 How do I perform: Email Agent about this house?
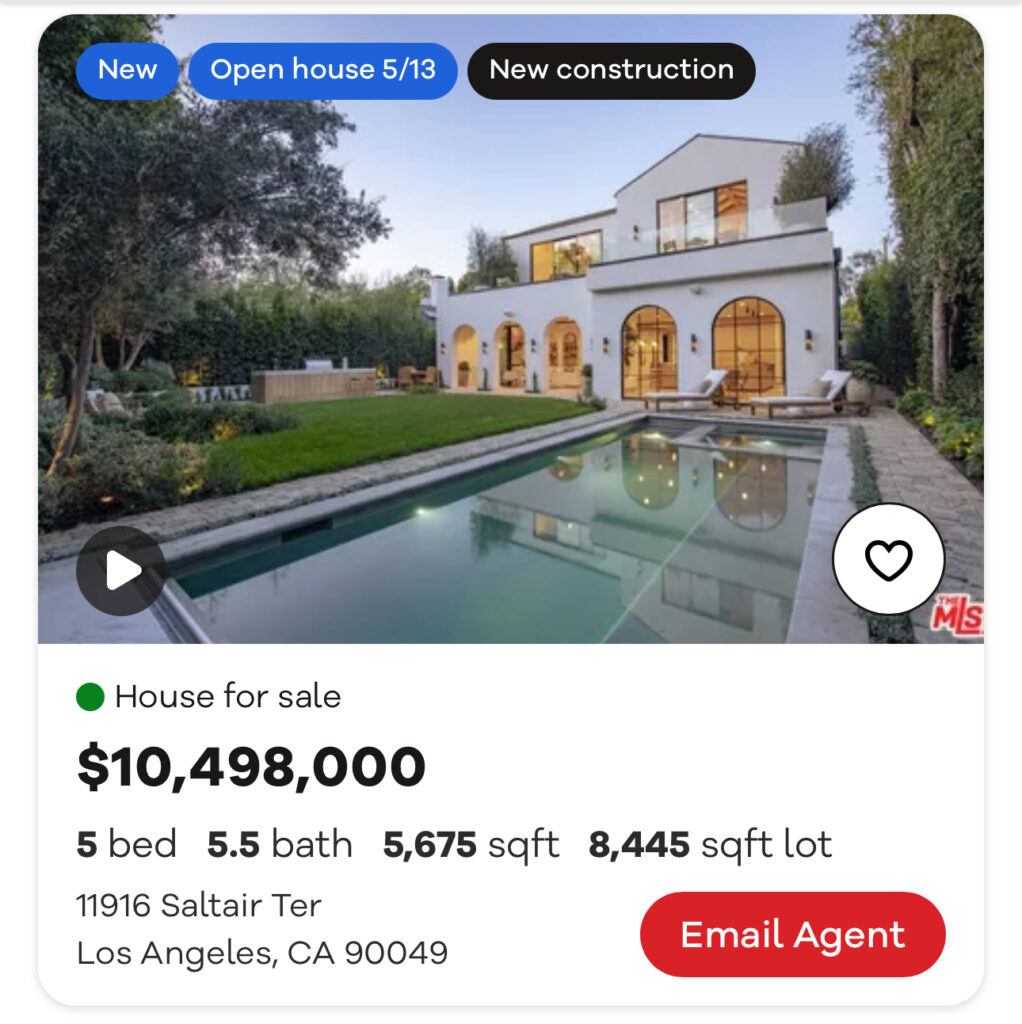792,934
